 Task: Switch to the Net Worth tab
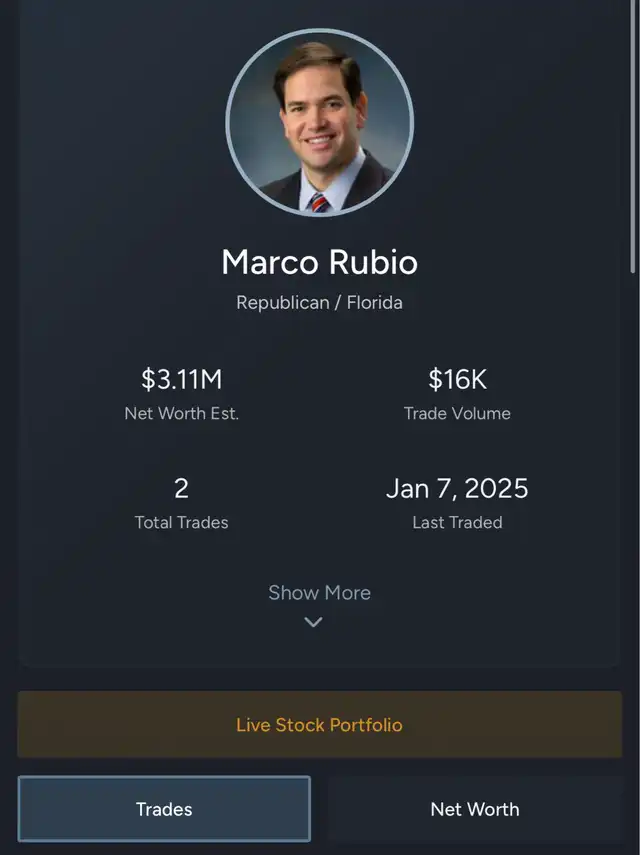[x=474, y=809]
